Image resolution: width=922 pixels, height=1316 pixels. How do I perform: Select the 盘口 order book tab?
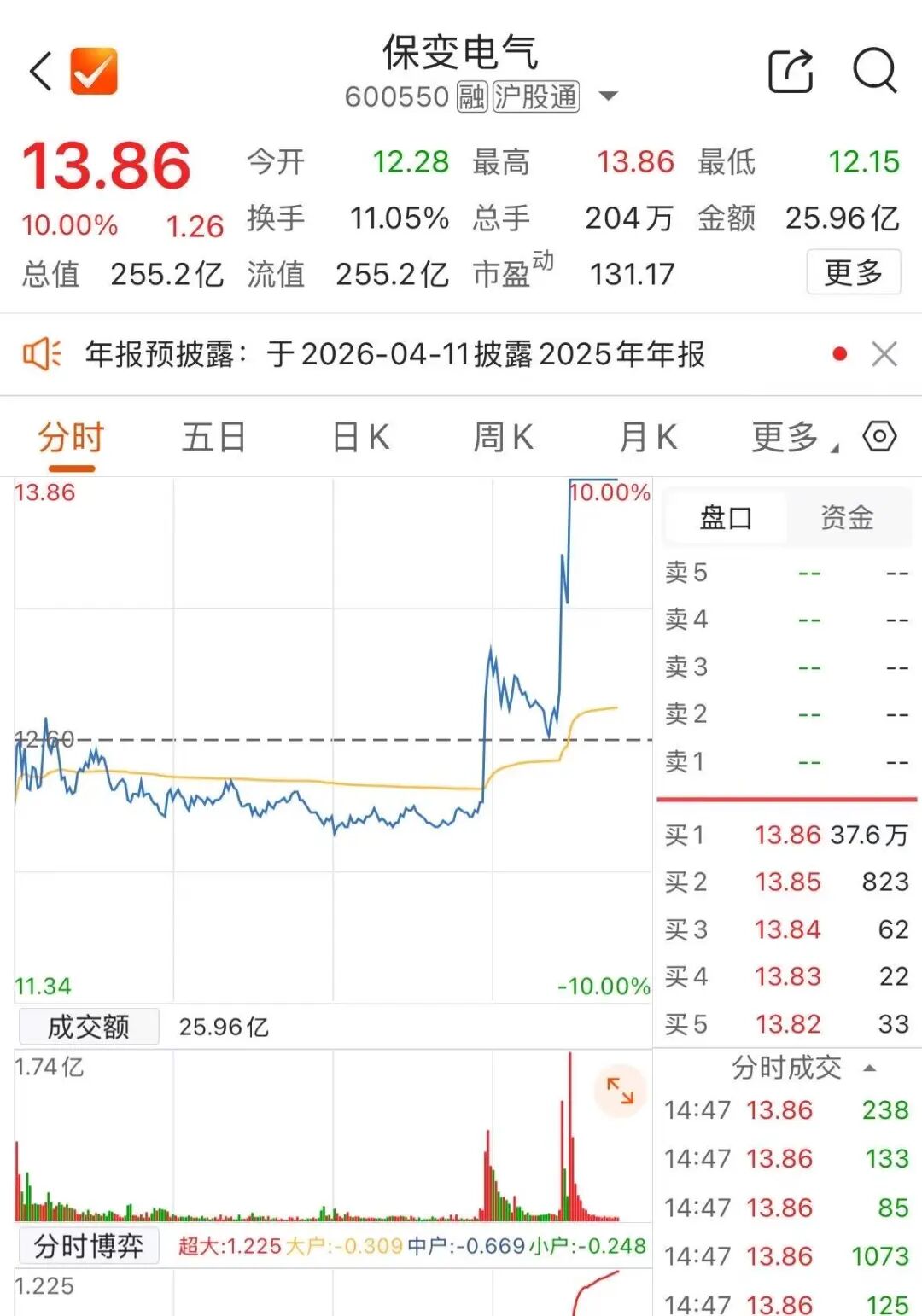pos(726,518)
